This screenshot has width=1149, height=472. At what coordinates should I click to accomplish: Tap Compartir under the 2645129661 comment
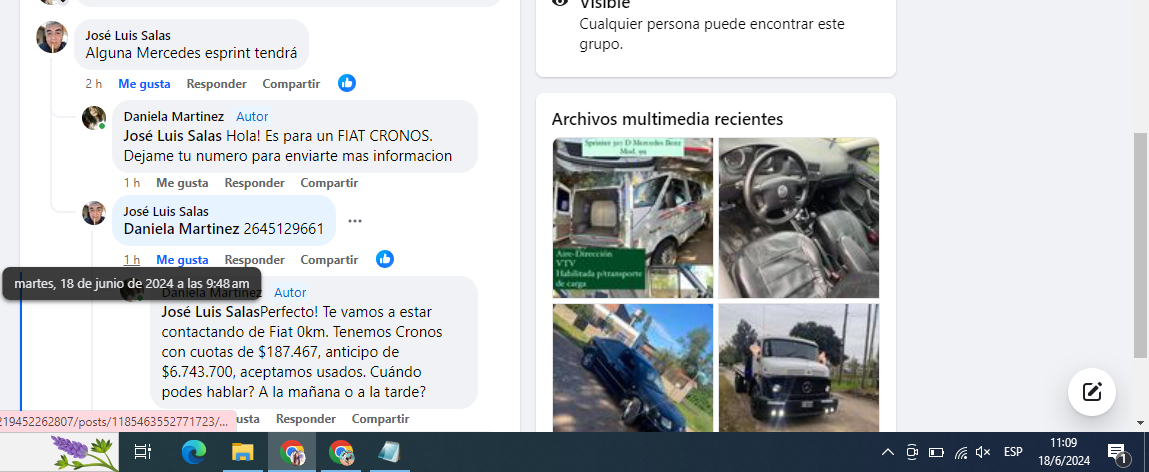(329, 260)
